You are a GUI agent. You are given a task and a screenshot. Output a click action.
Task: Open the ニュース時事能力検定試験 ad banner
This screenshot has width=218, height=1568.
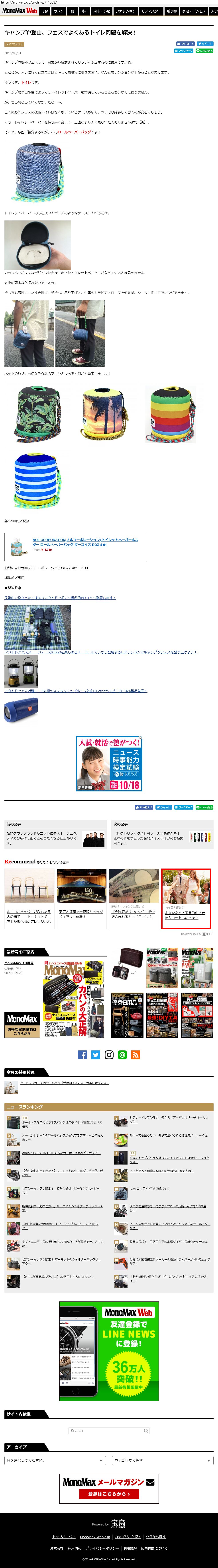click(109, 763)
